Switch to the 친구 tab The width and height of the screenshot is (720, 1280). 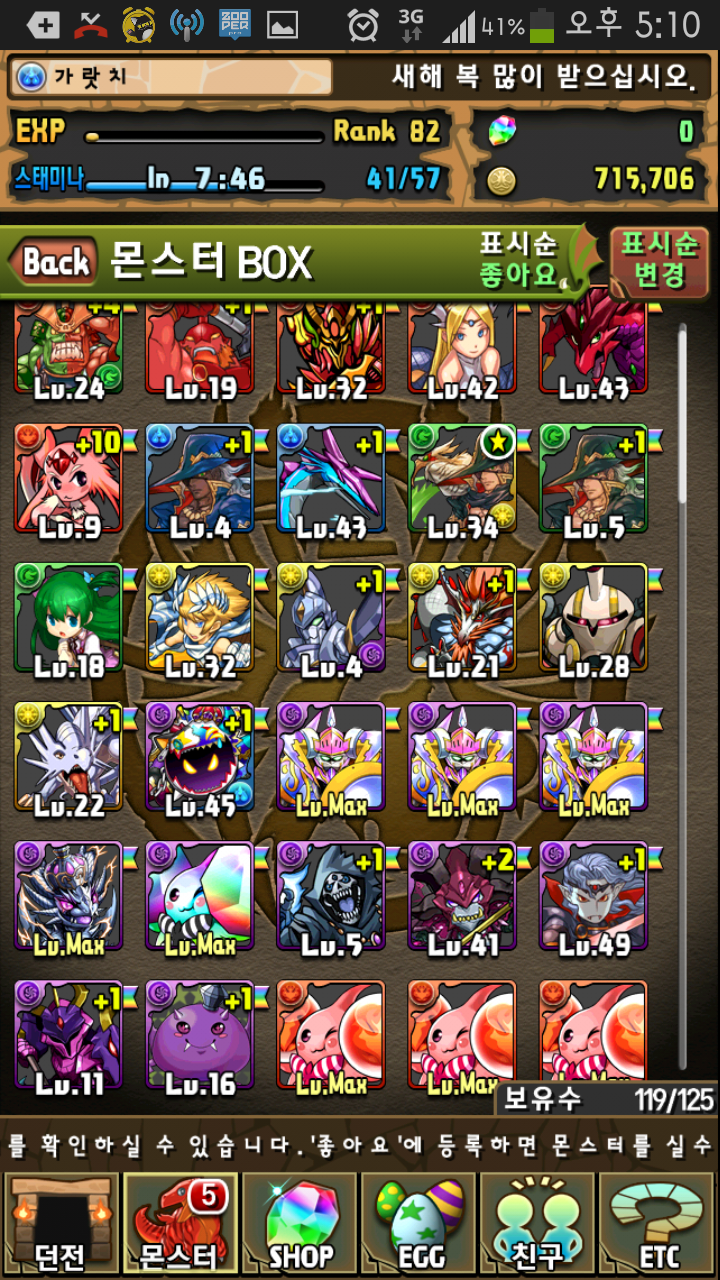pos(540,1223)
